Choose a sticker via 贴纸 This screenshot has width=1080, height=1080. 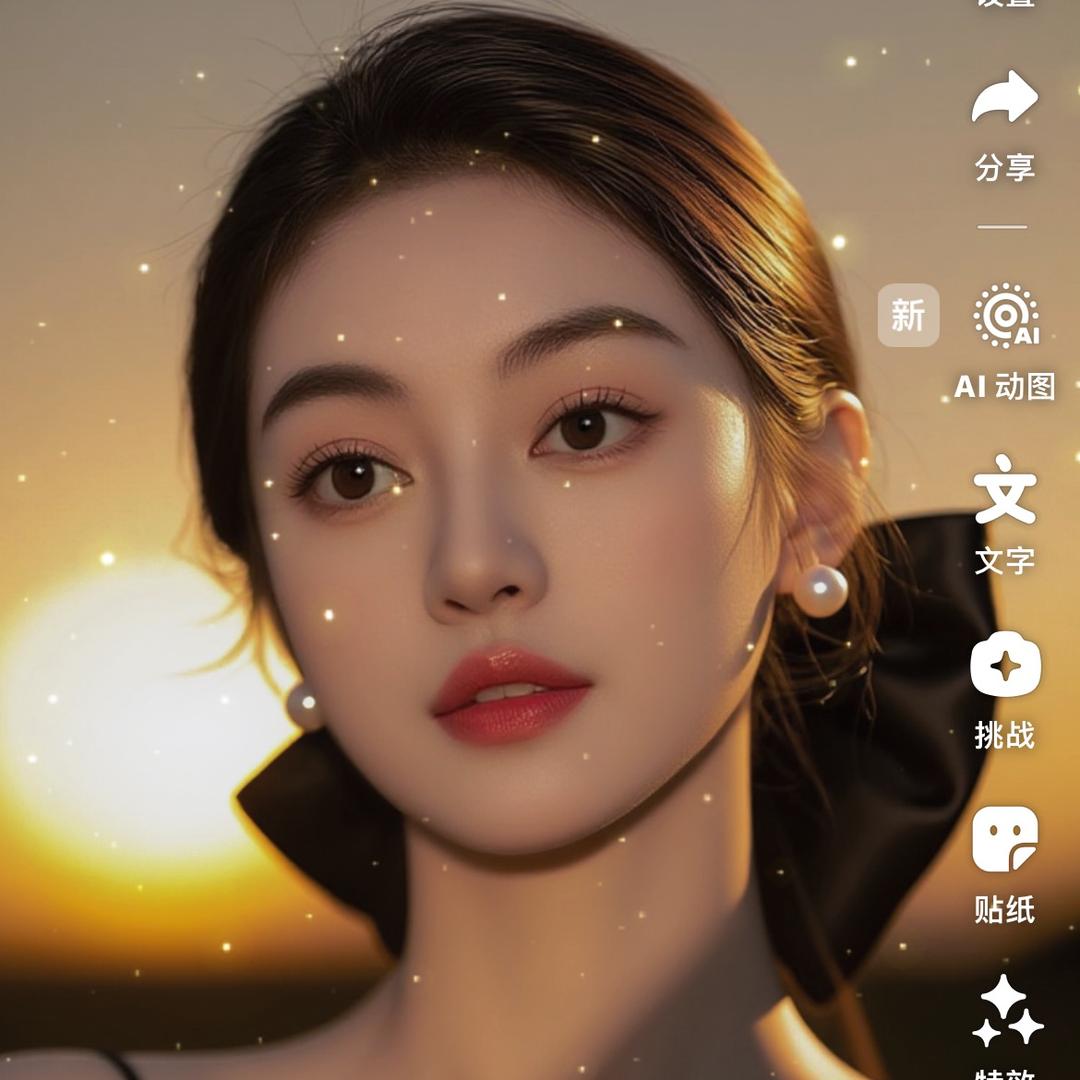click(1005, 840)
